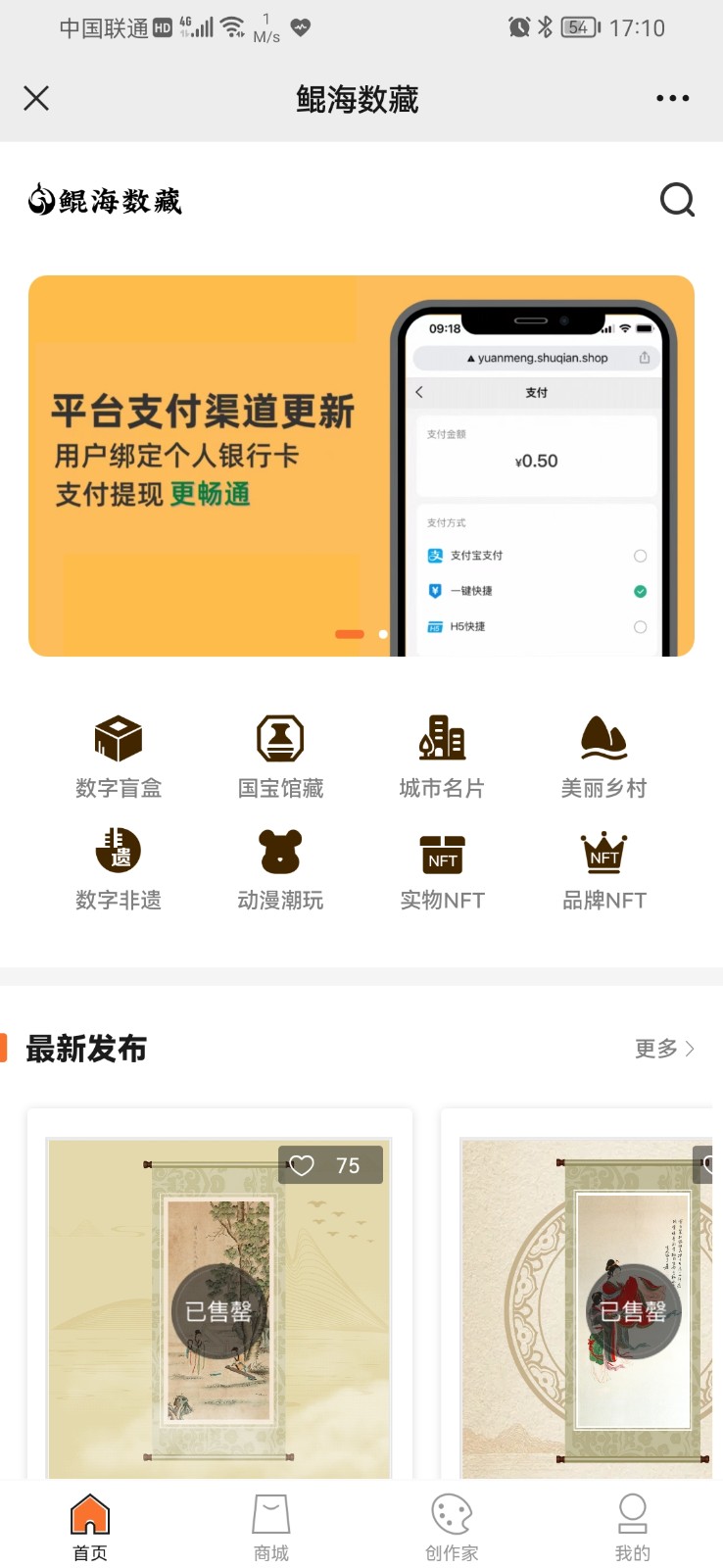The height and width of the screenshot is (1568, 723).
Task: Go to the 创作家 tab
Action: click(452, 1527)
